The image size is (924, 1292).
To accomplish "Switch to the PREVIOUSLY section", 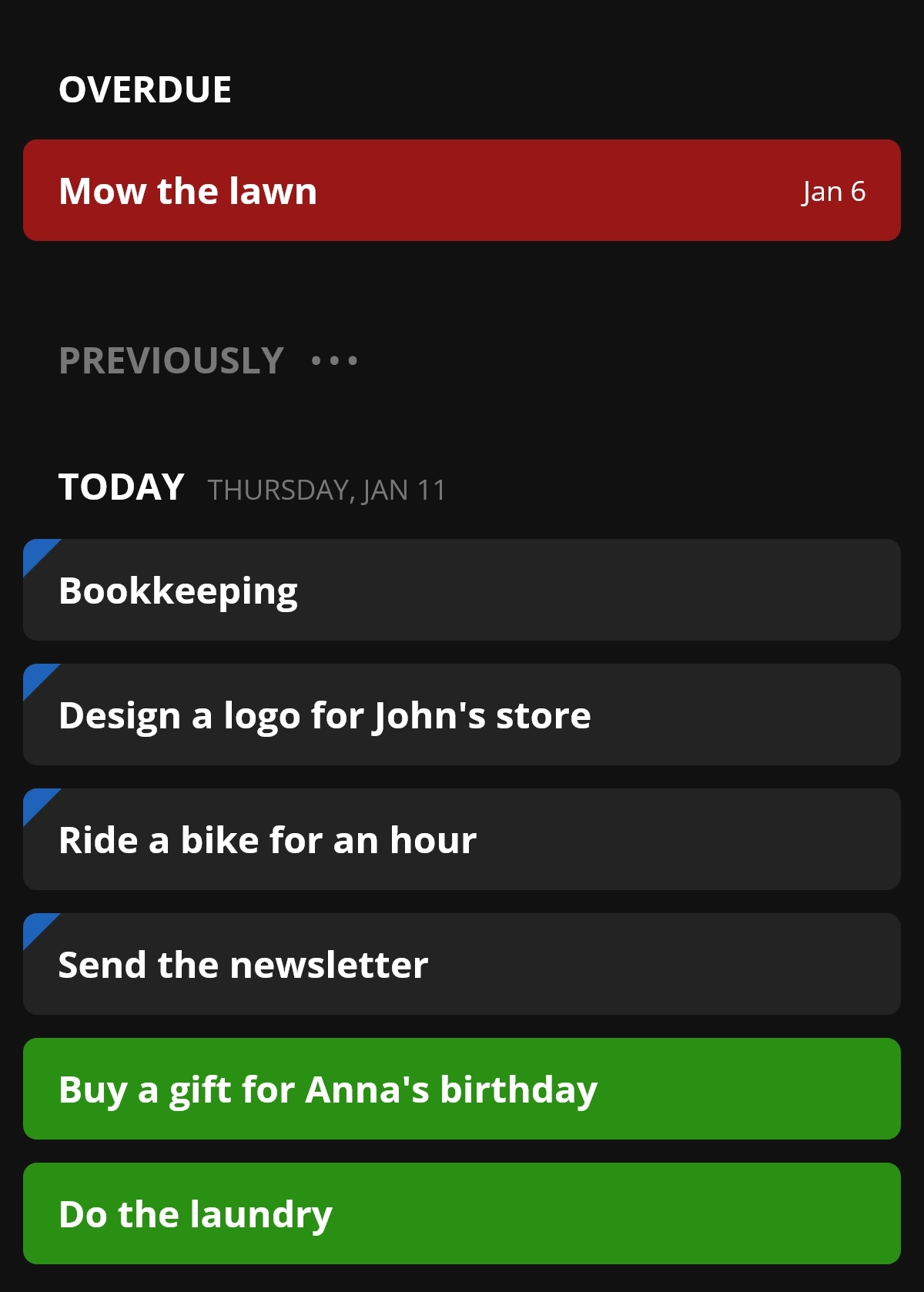I will 171,360.
